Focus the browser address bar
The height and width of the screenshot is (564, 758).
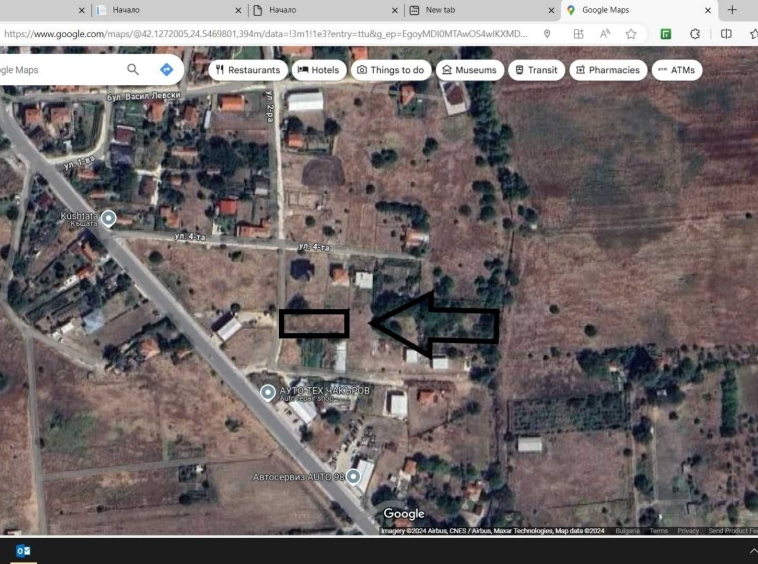[x=270, y=33]
